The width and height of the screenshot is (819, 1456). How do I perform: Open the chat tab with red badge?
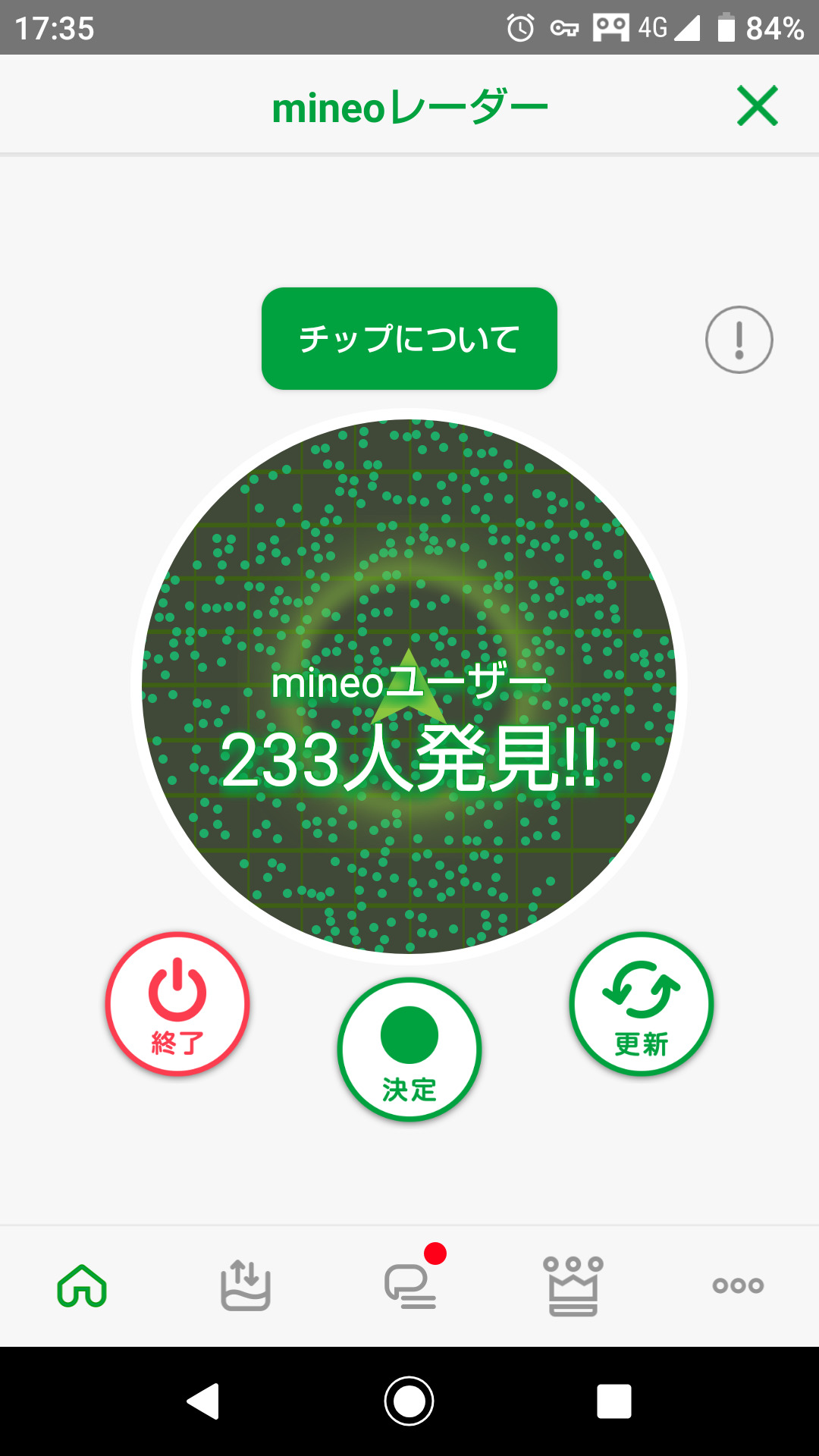click(x=410, y=1285)
